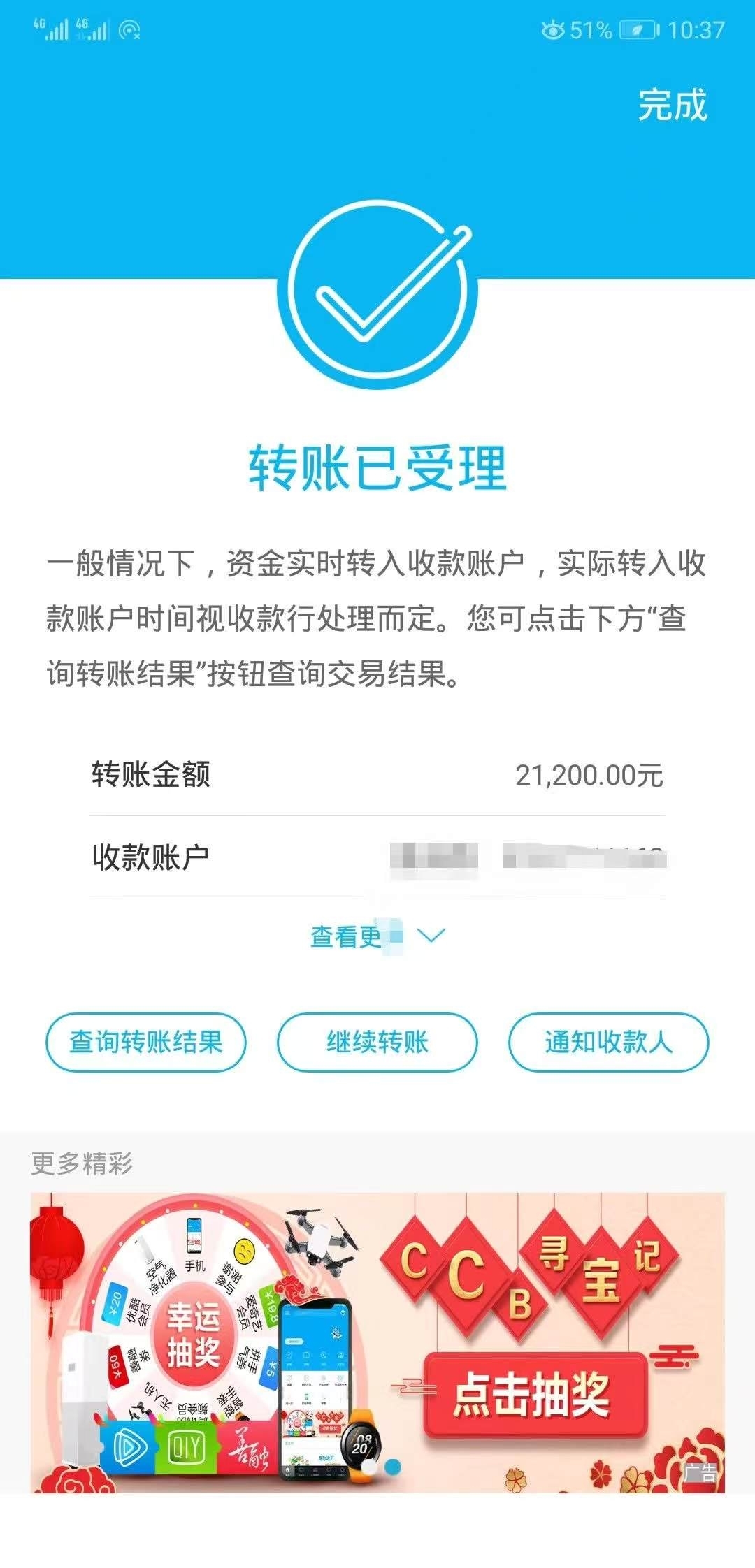Open the CCB寻宝记 lucky draw banner
The image size is (755, 1568).
pos(377,1342)
